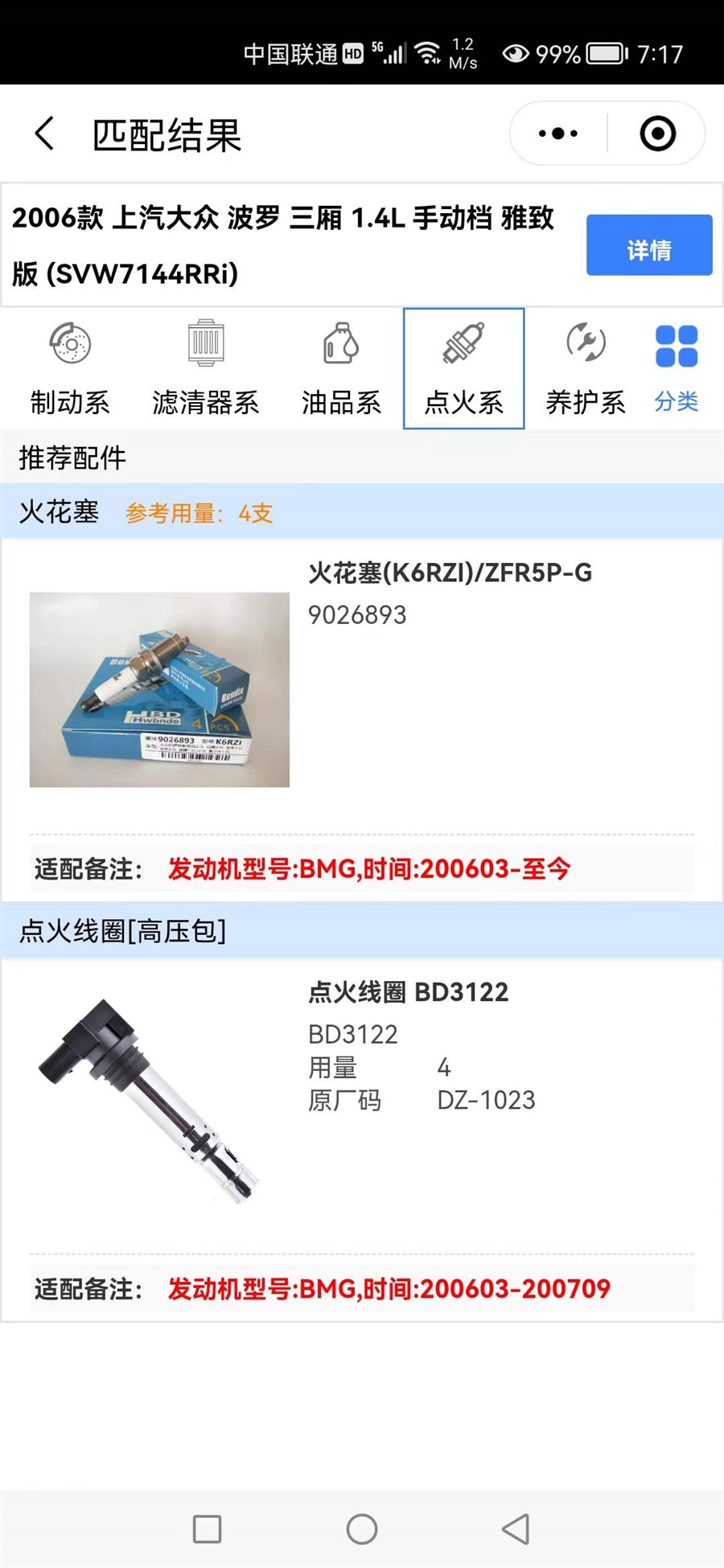Open recent apps from navigation bar

(207, 1529)
